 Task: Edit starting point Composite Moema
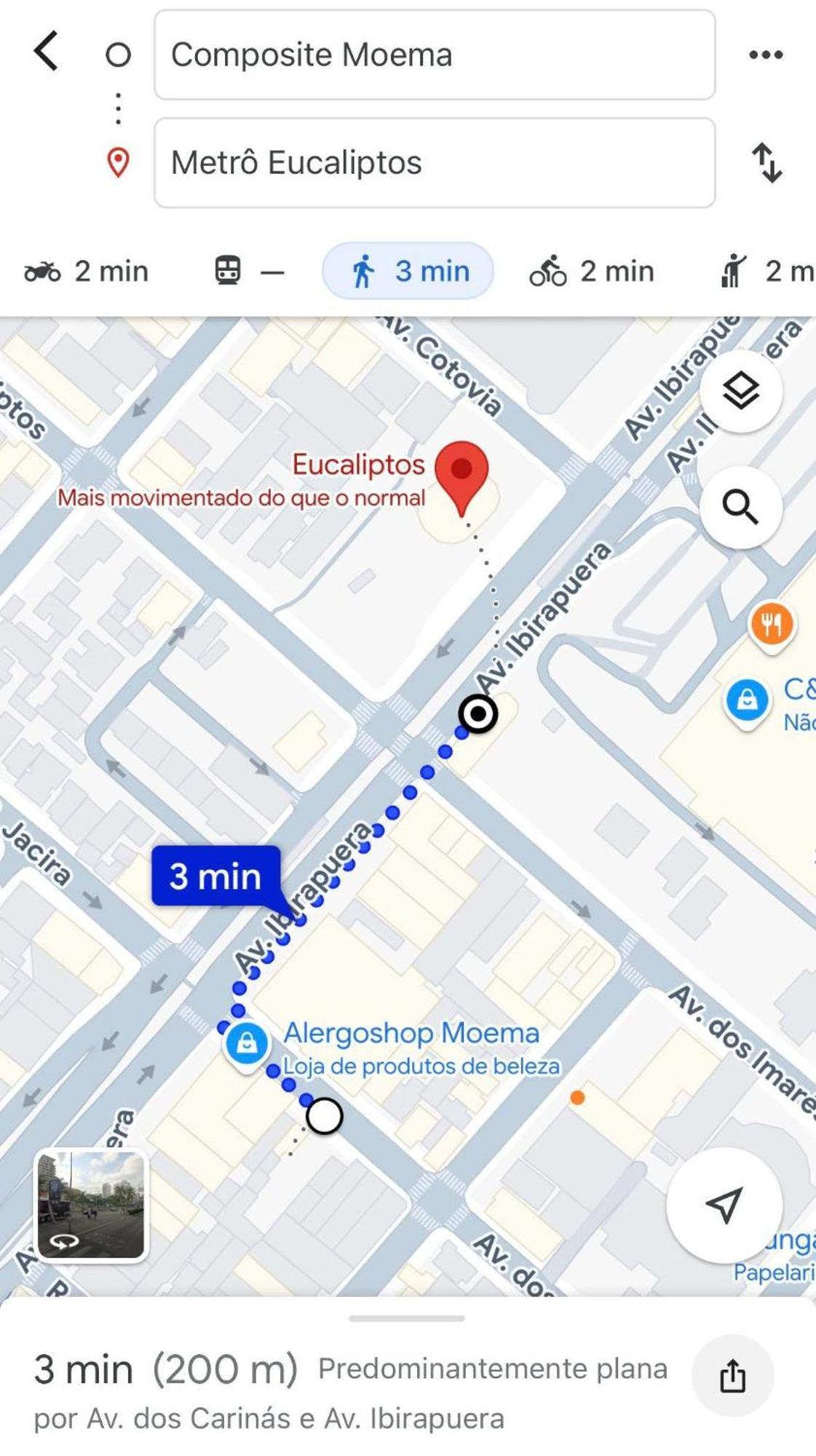coord(434,55)
